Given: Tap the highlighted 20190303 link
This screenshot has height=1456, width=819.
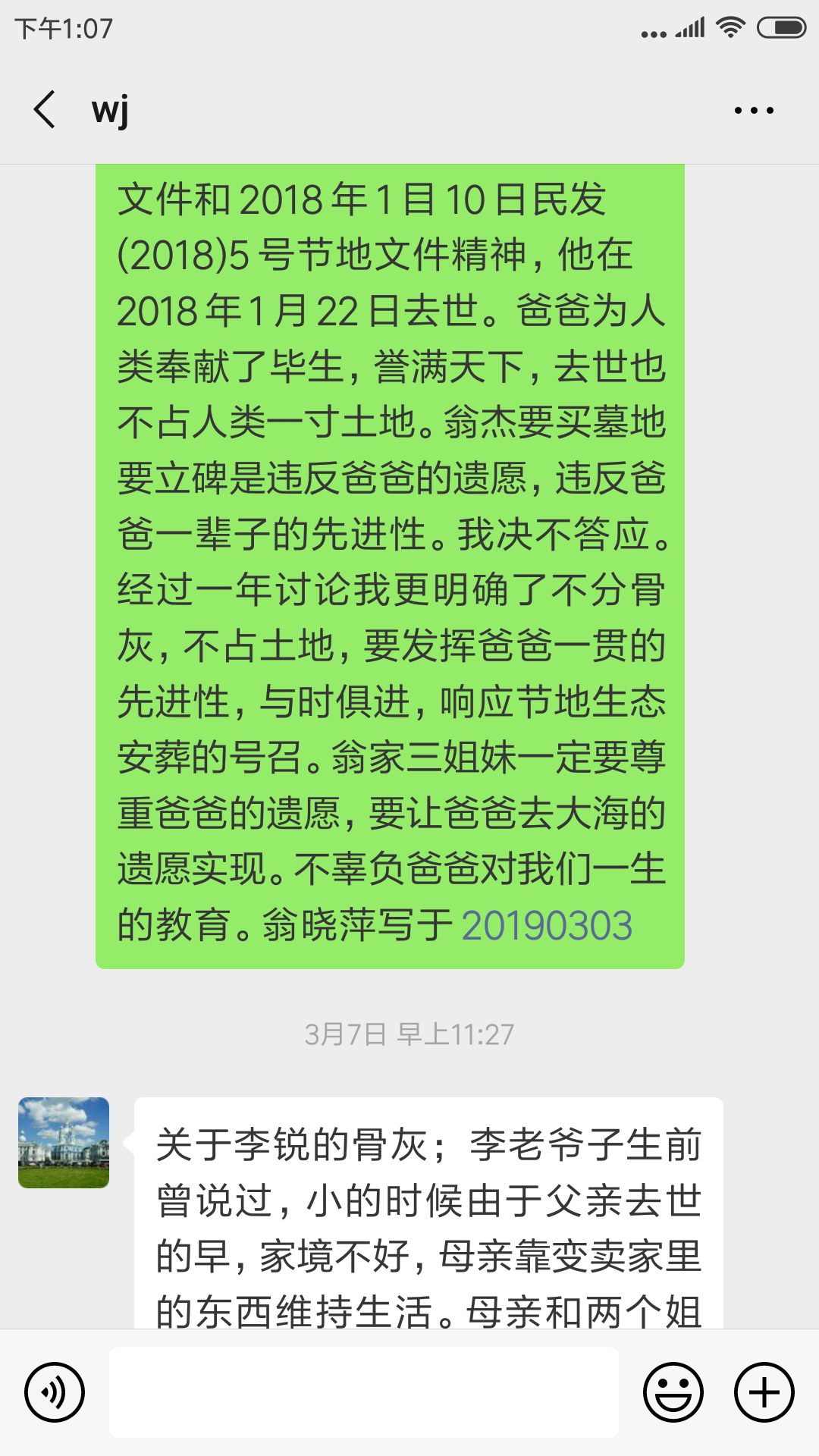Looking at the screenshot, I should pos(547,926).
